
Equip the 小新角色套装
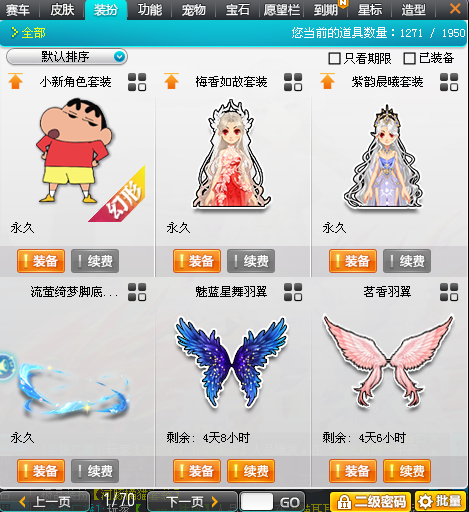pyautogui.click(x=41, y=261)
